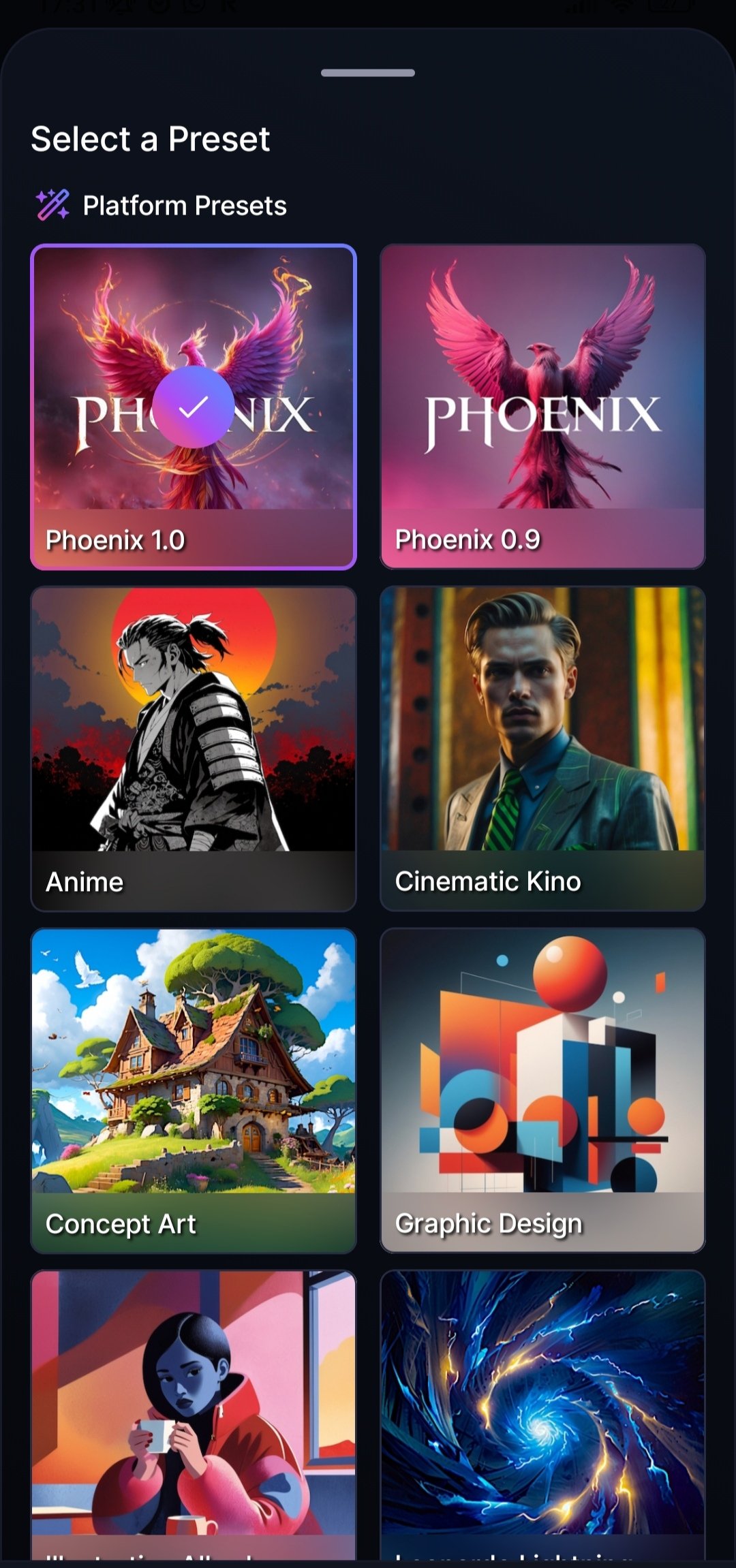Viewport: 736px width, 1568px height.
Task: Select the Phoenix 1.0 preset
Action: [194, 407]
